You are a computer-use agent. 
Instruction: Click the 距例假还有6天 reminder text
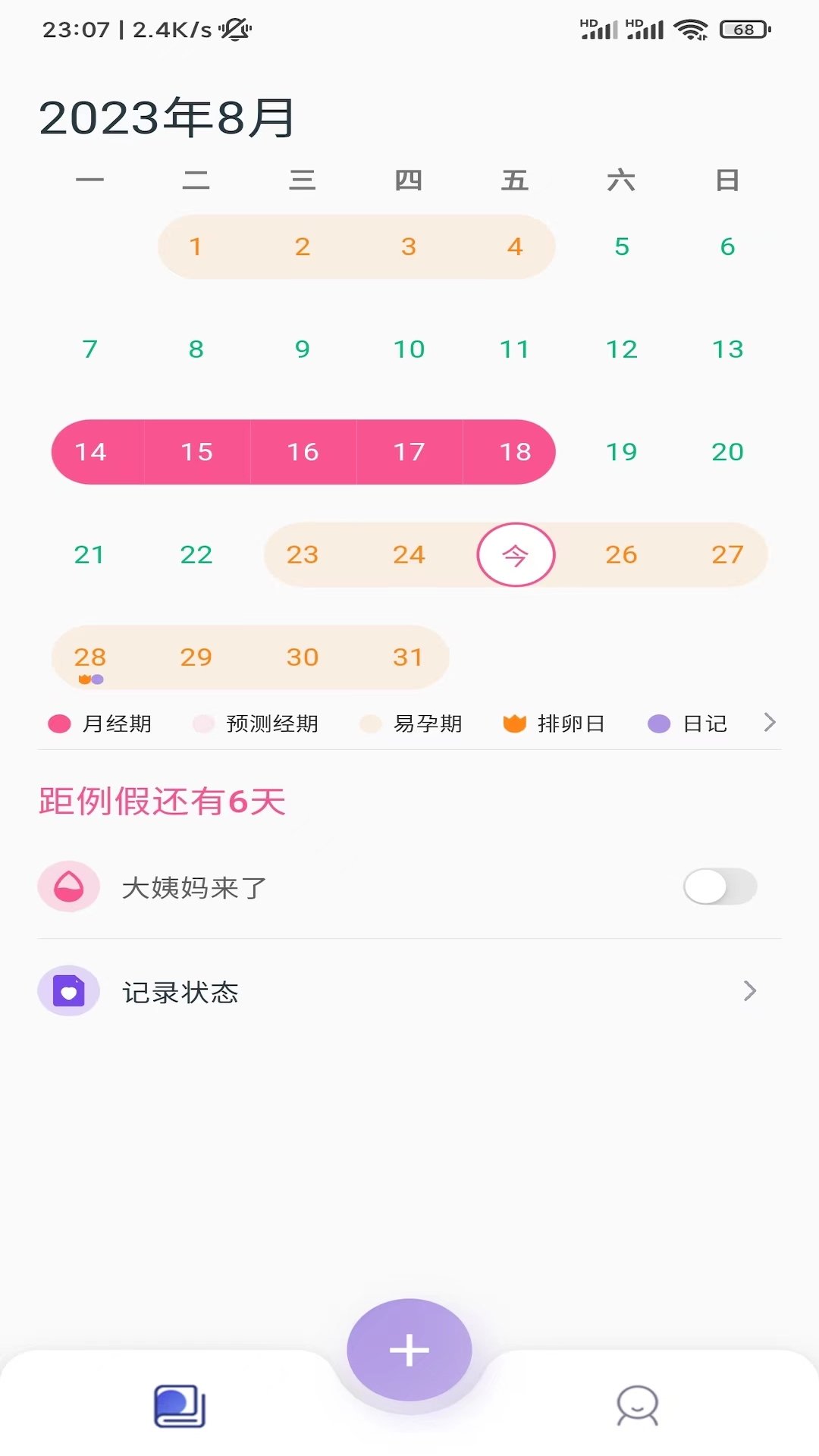(162, 800)
